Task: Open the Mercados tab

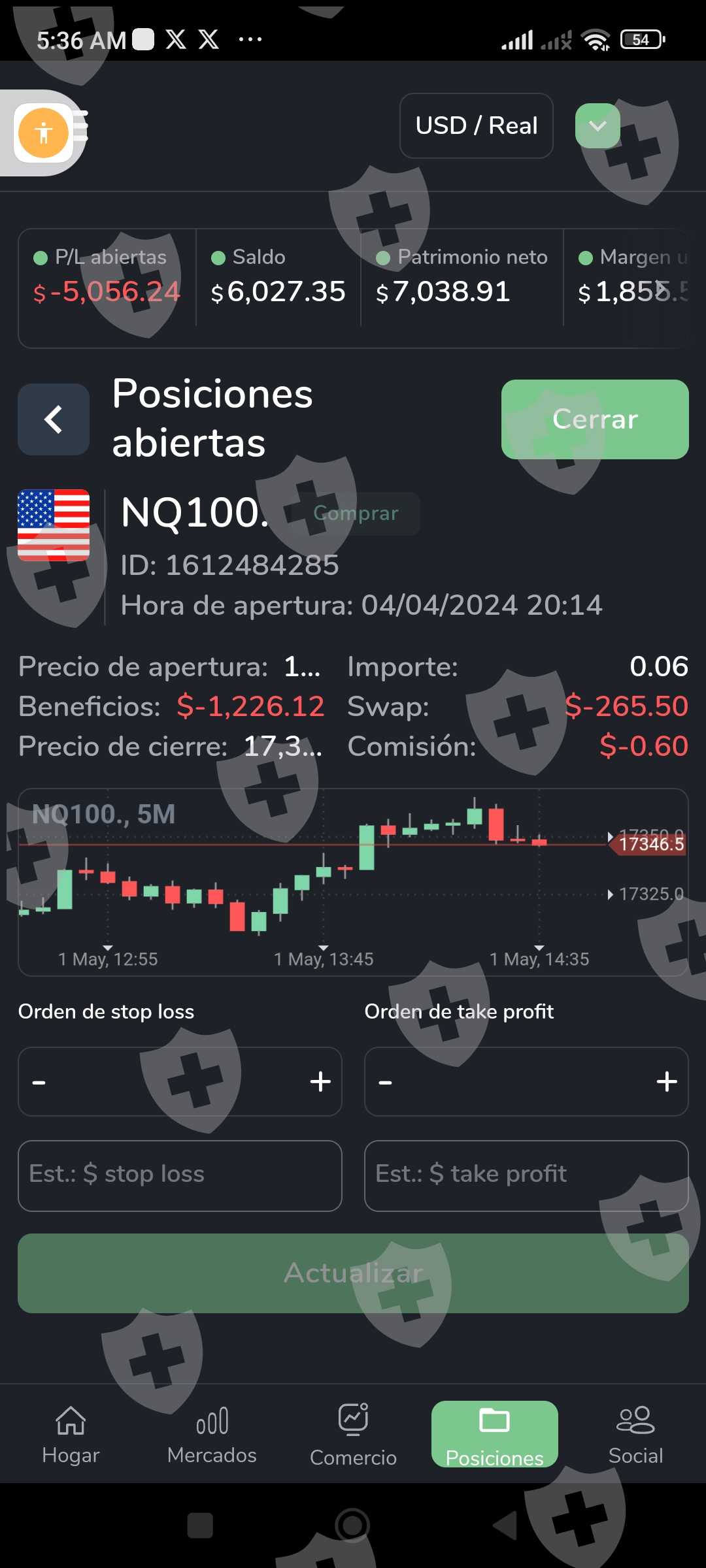Action: click(x=212, y=1435)
